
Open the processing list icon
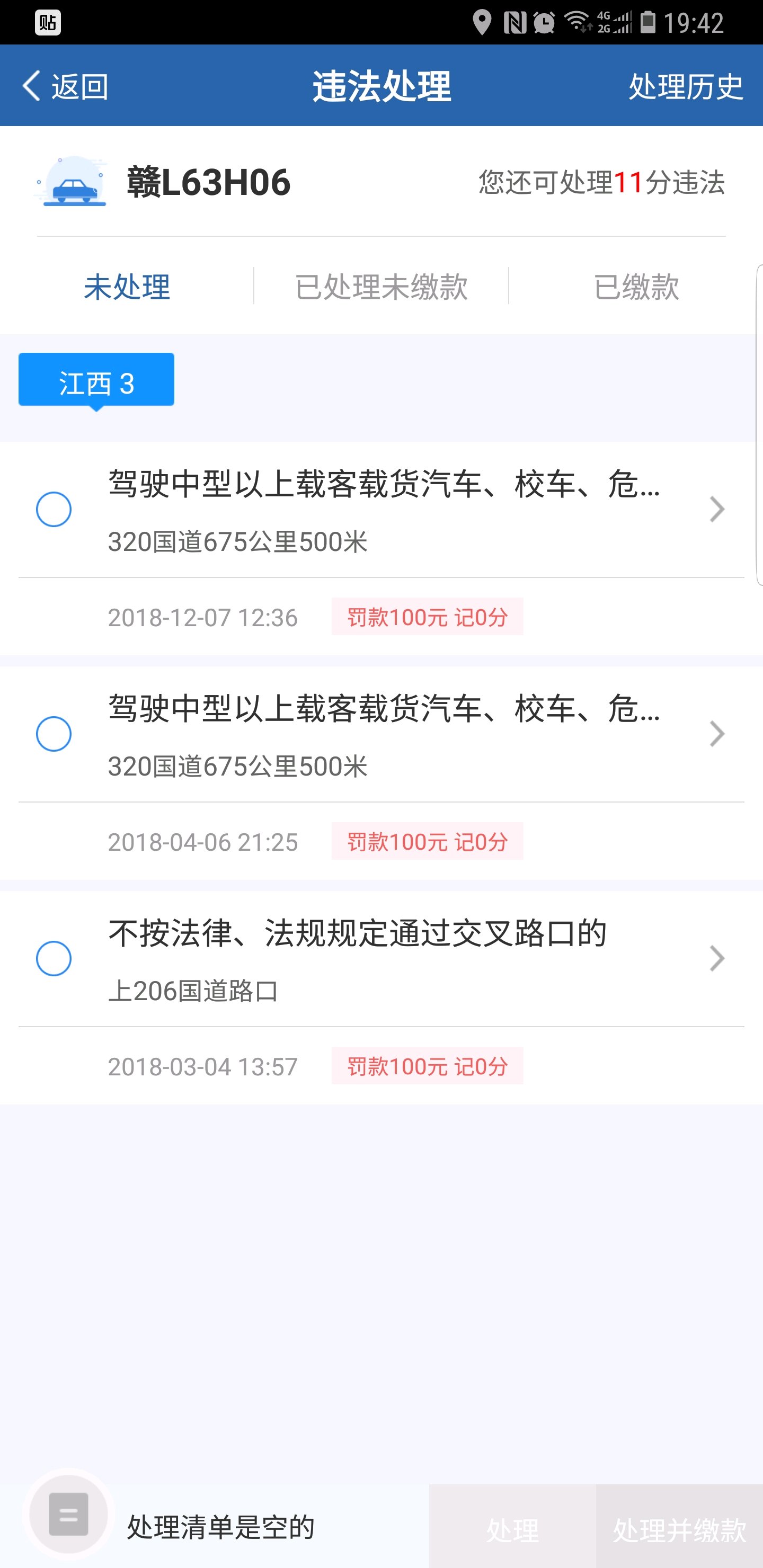point(68,1514)
